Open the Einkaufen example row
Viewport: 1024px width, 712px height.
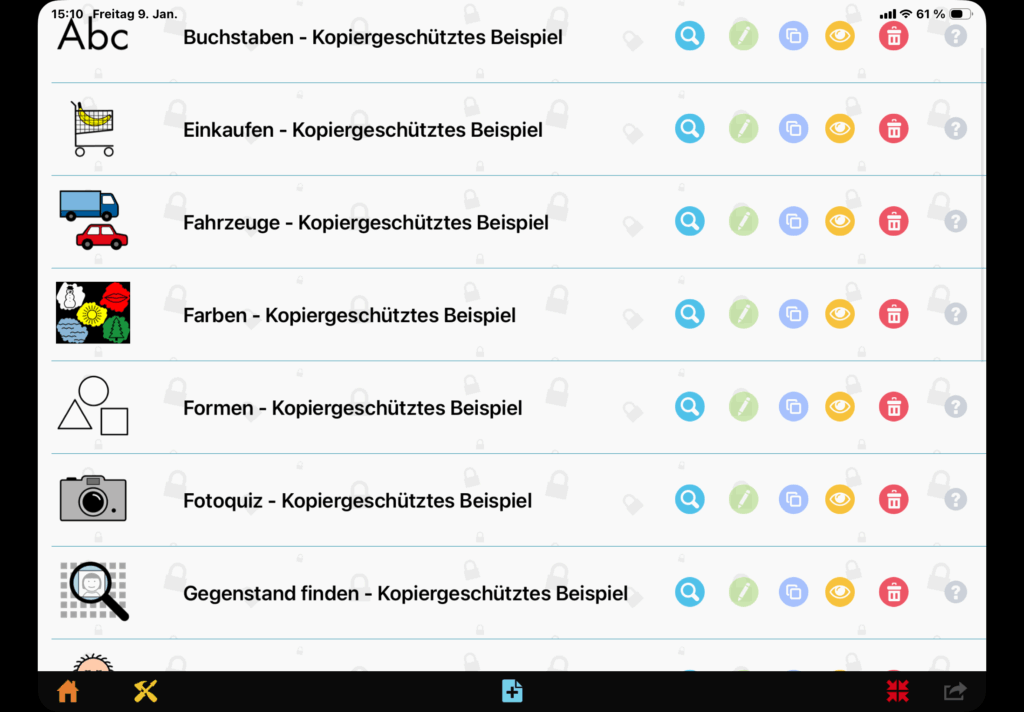(x=363, y=130)
